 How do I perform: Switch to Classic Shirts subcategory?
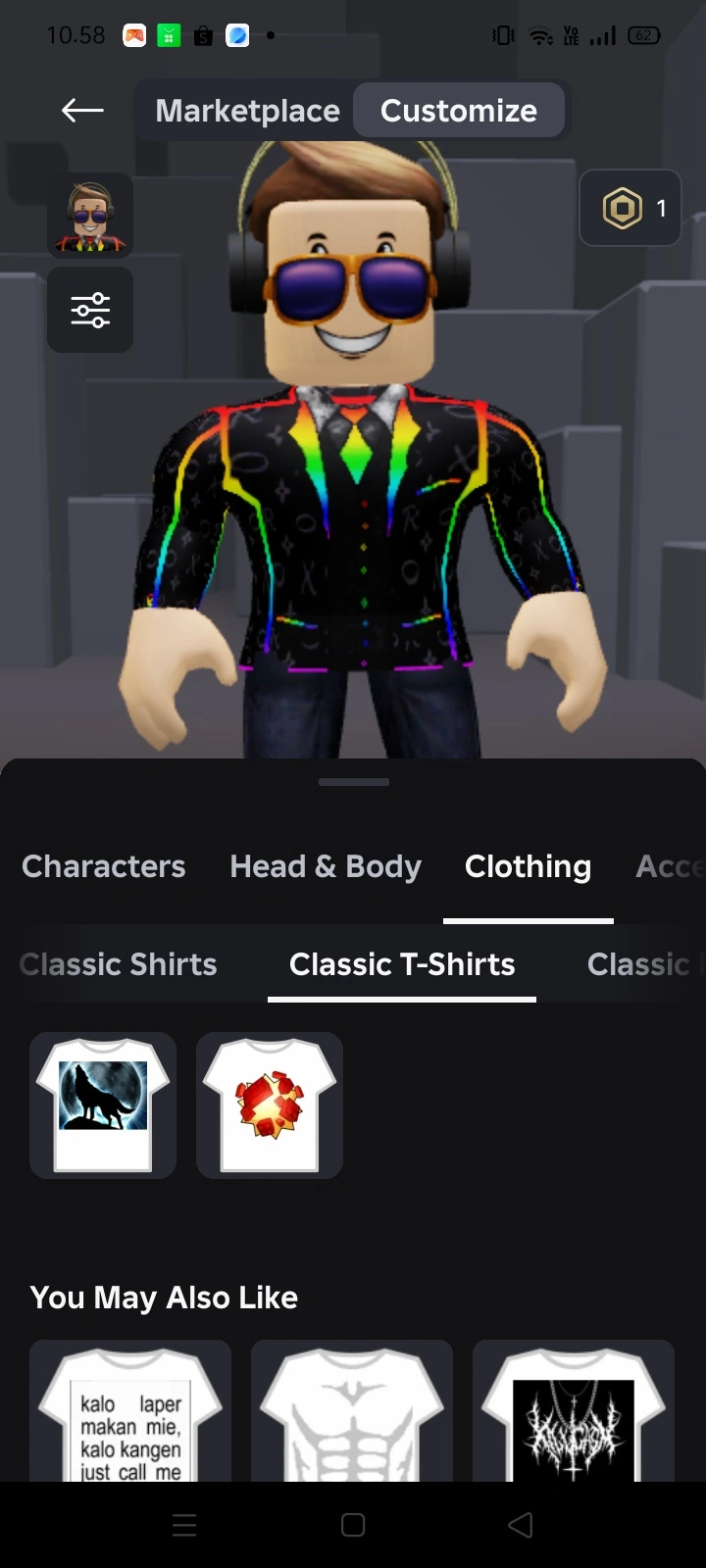coord(119,964)
